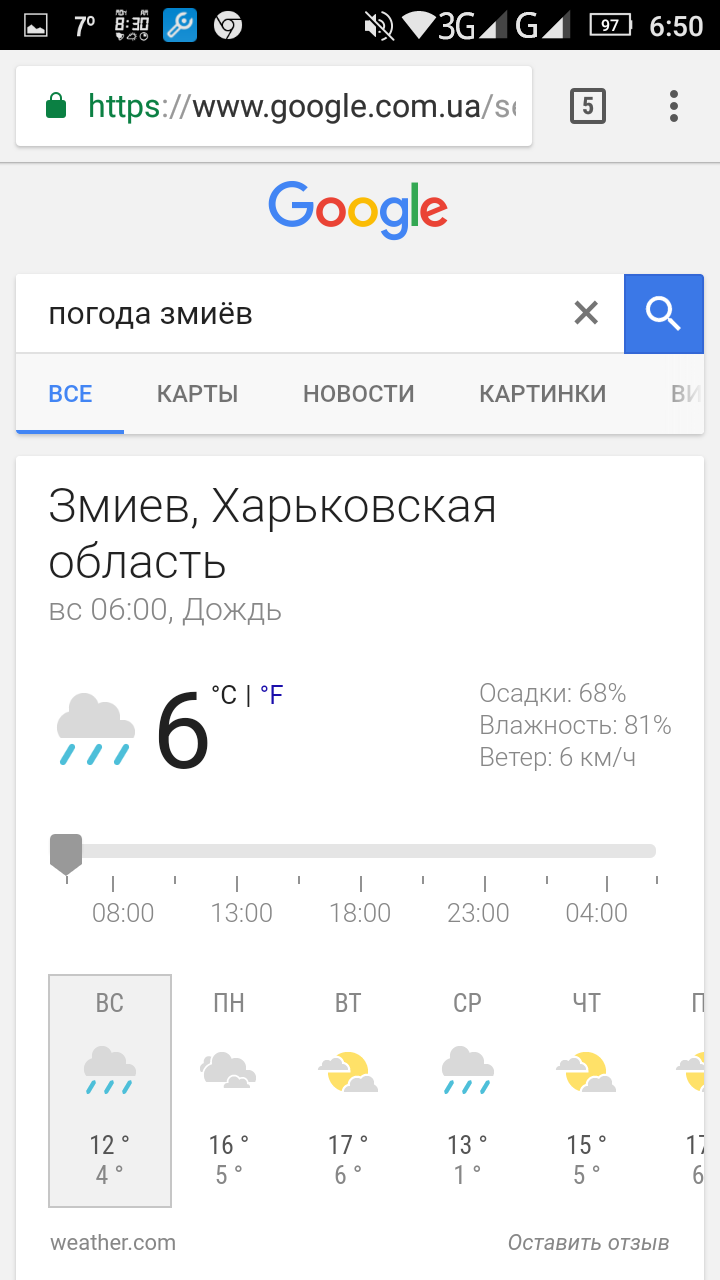
Task: Switch temperature units to °F
Action: [271, 695]
